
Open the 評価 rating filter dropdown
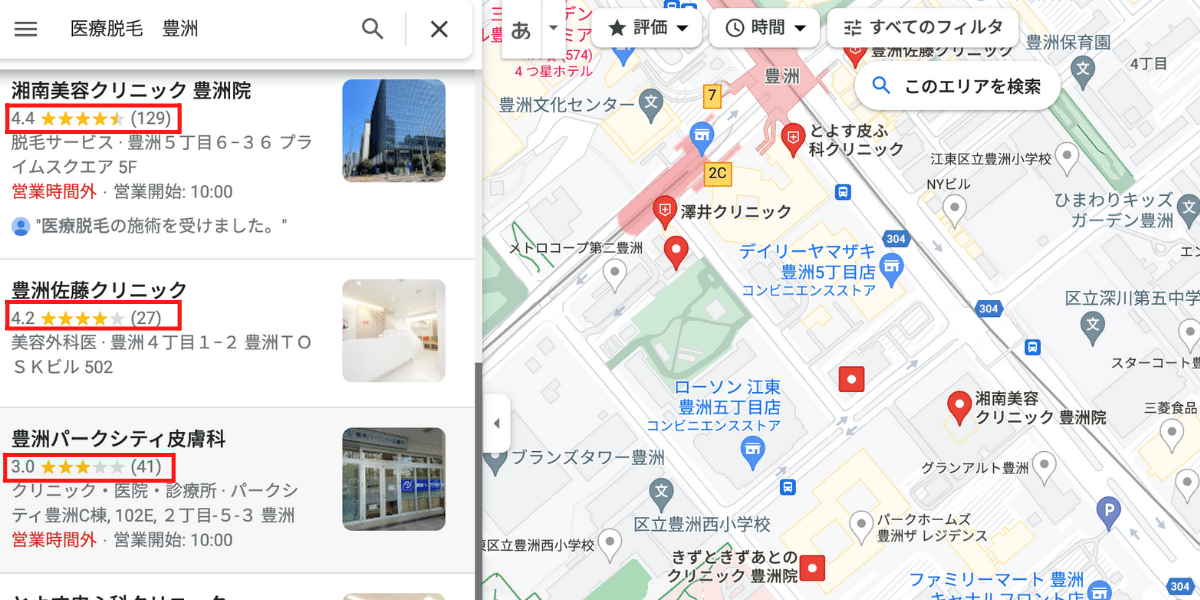649,28
